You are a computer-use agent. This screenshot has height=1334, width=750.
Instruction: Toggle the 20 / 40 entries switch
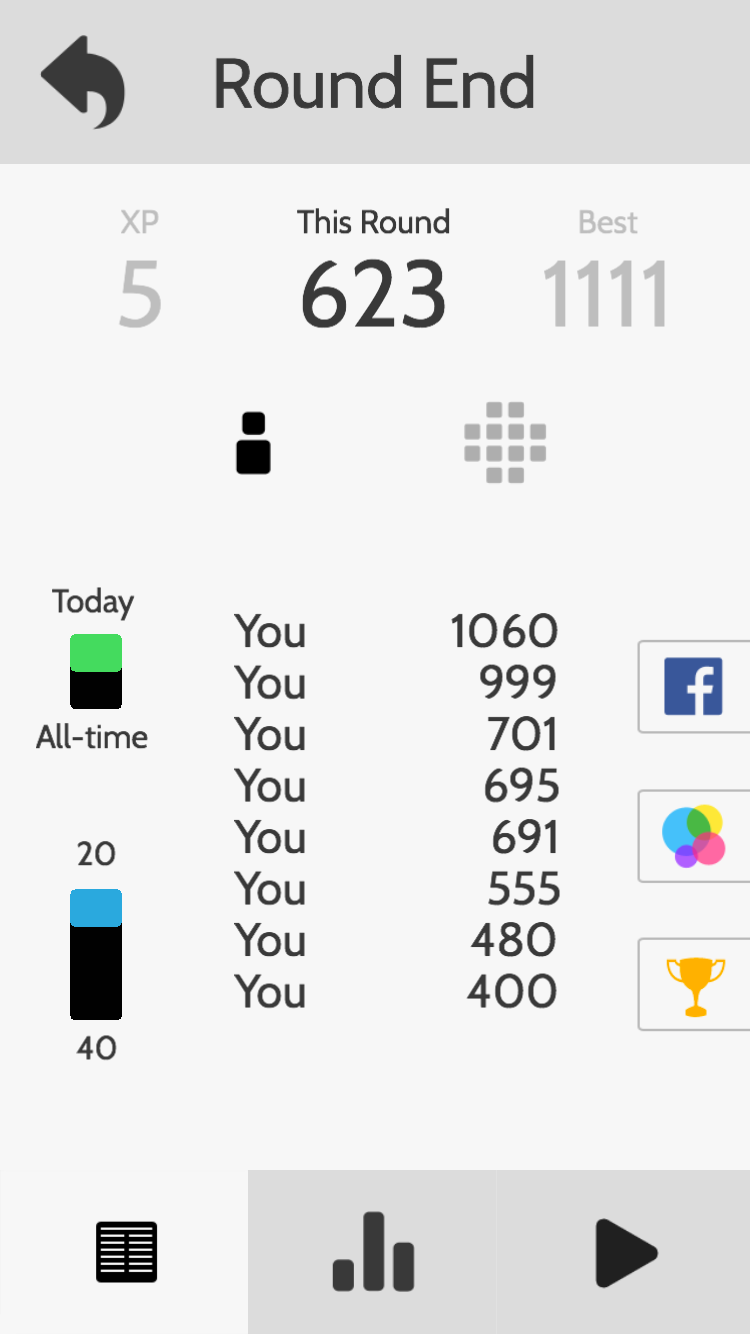(x=96, y=954)
